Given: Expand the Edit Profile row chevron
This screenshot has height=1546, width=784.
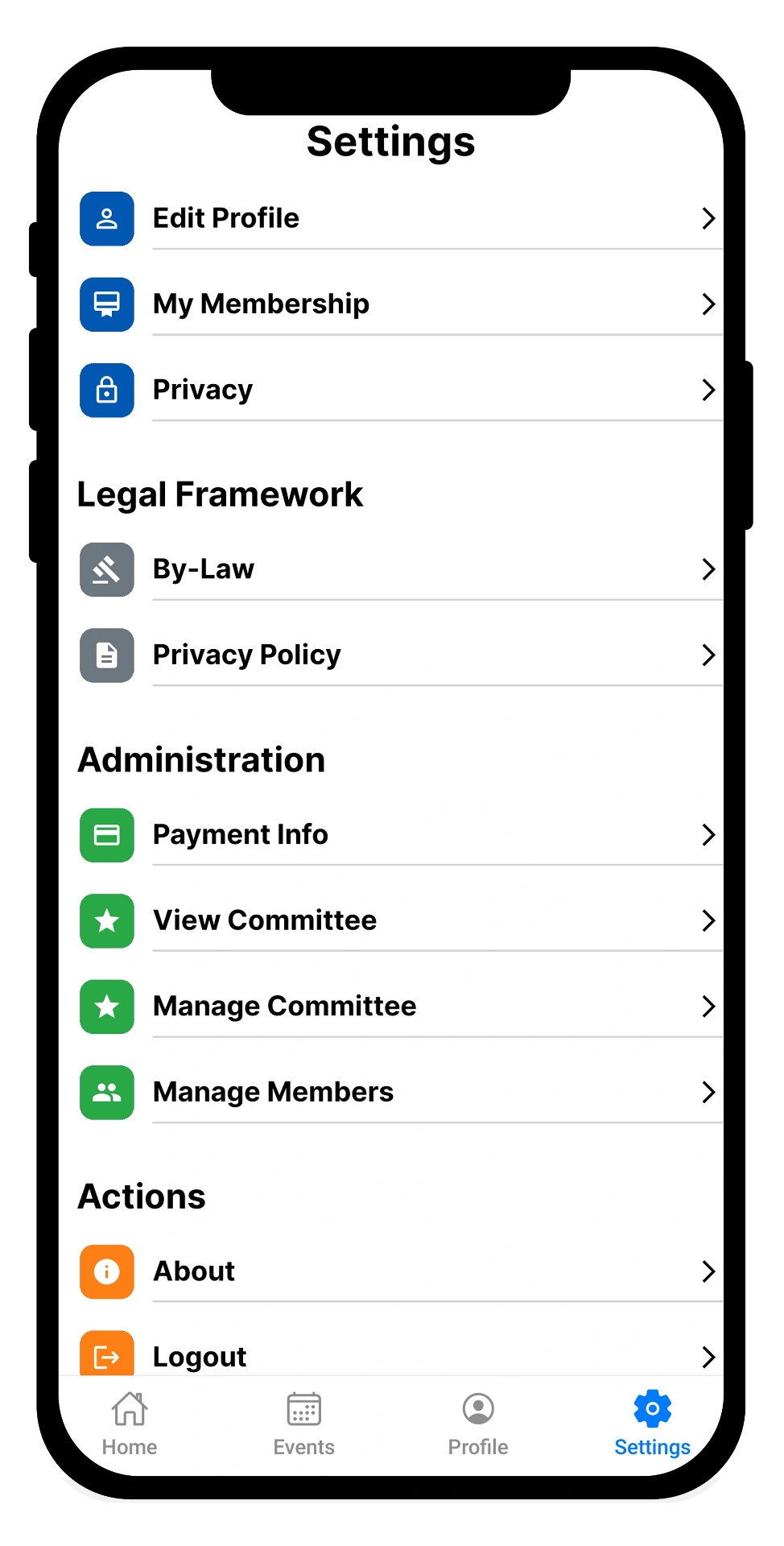Looking at the screenshot, I should pyautogui.click(x=708, y=218).
